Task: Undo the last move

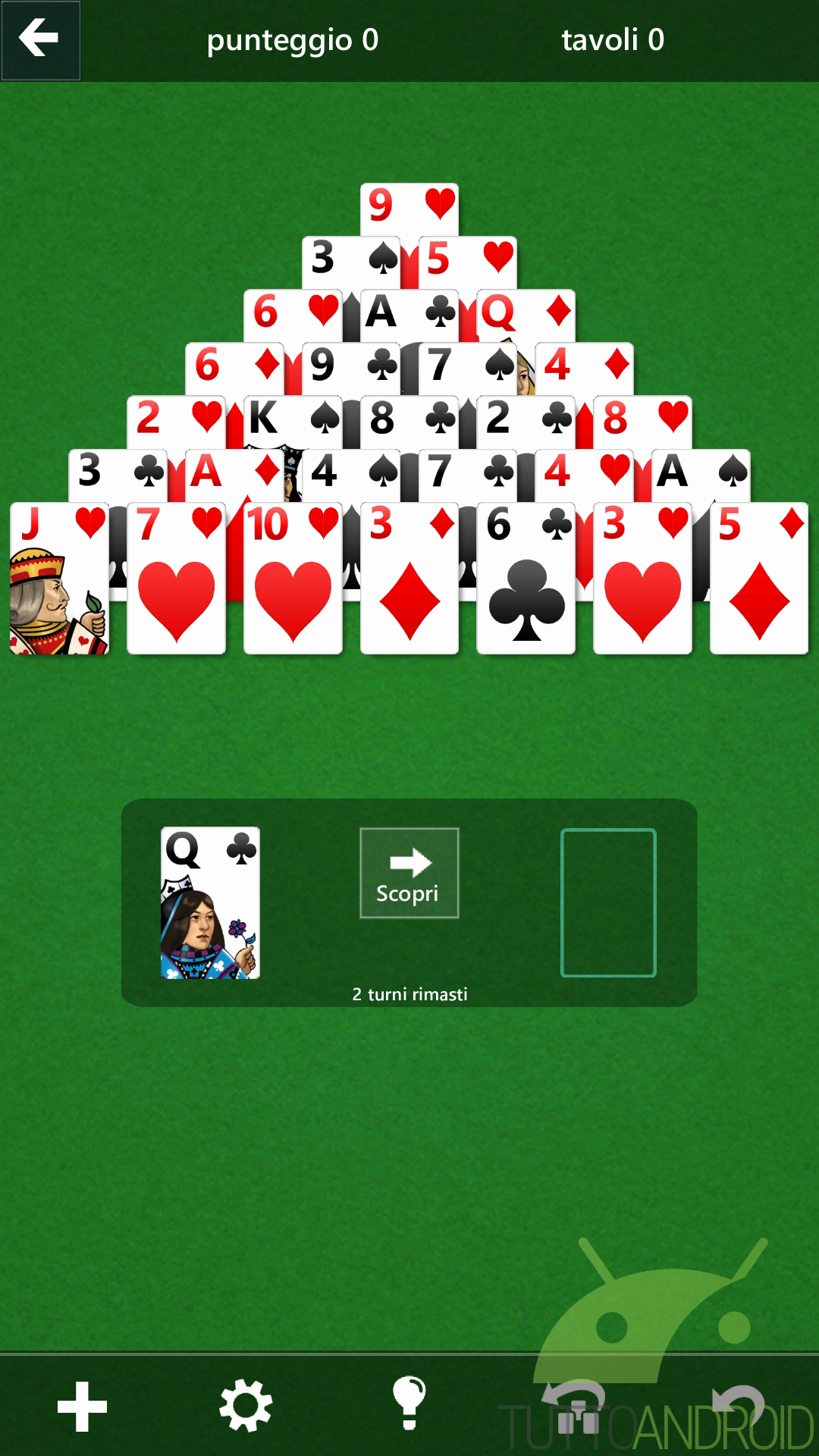Action: pyautogui.click(x=739, y=1405)
